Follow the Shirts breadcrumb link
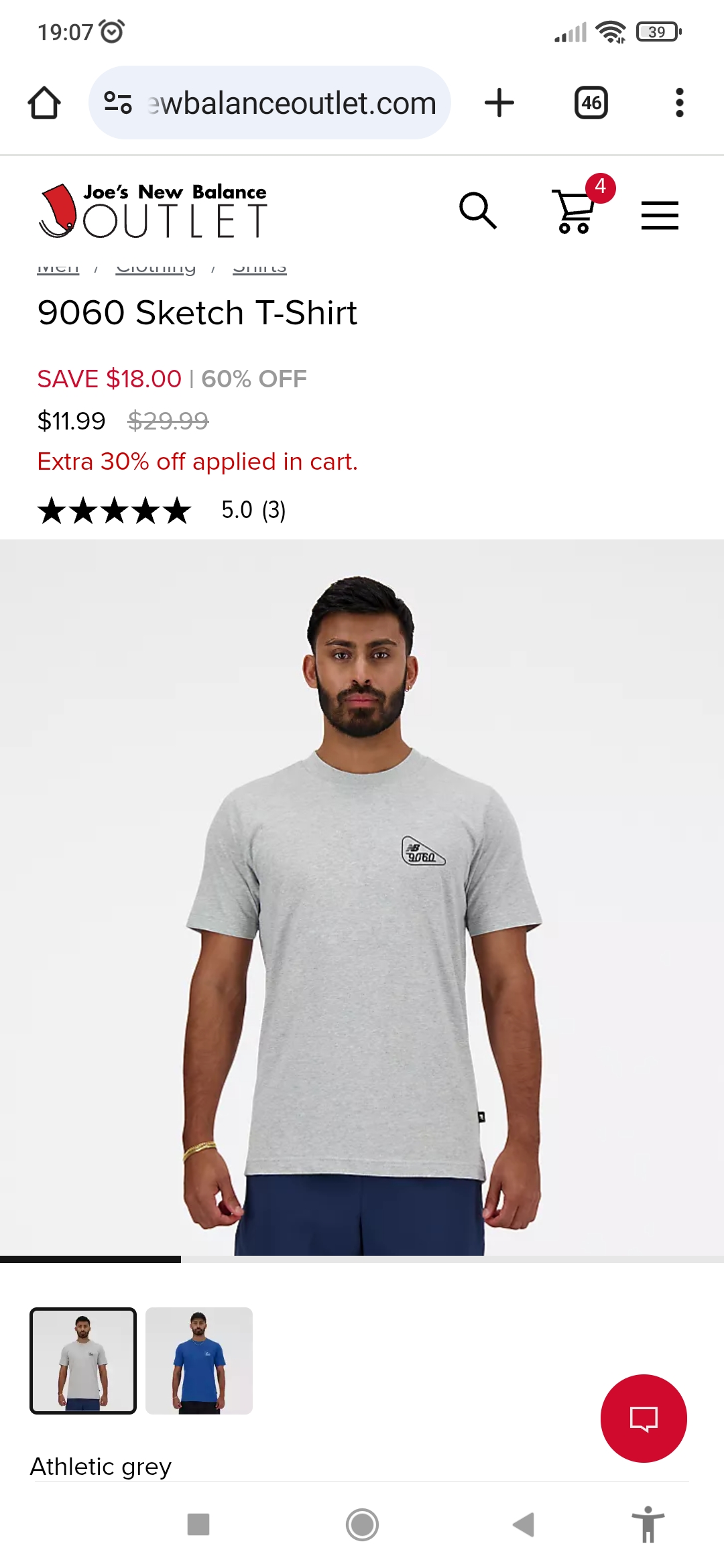The image size is (724, 1568). 259,269
